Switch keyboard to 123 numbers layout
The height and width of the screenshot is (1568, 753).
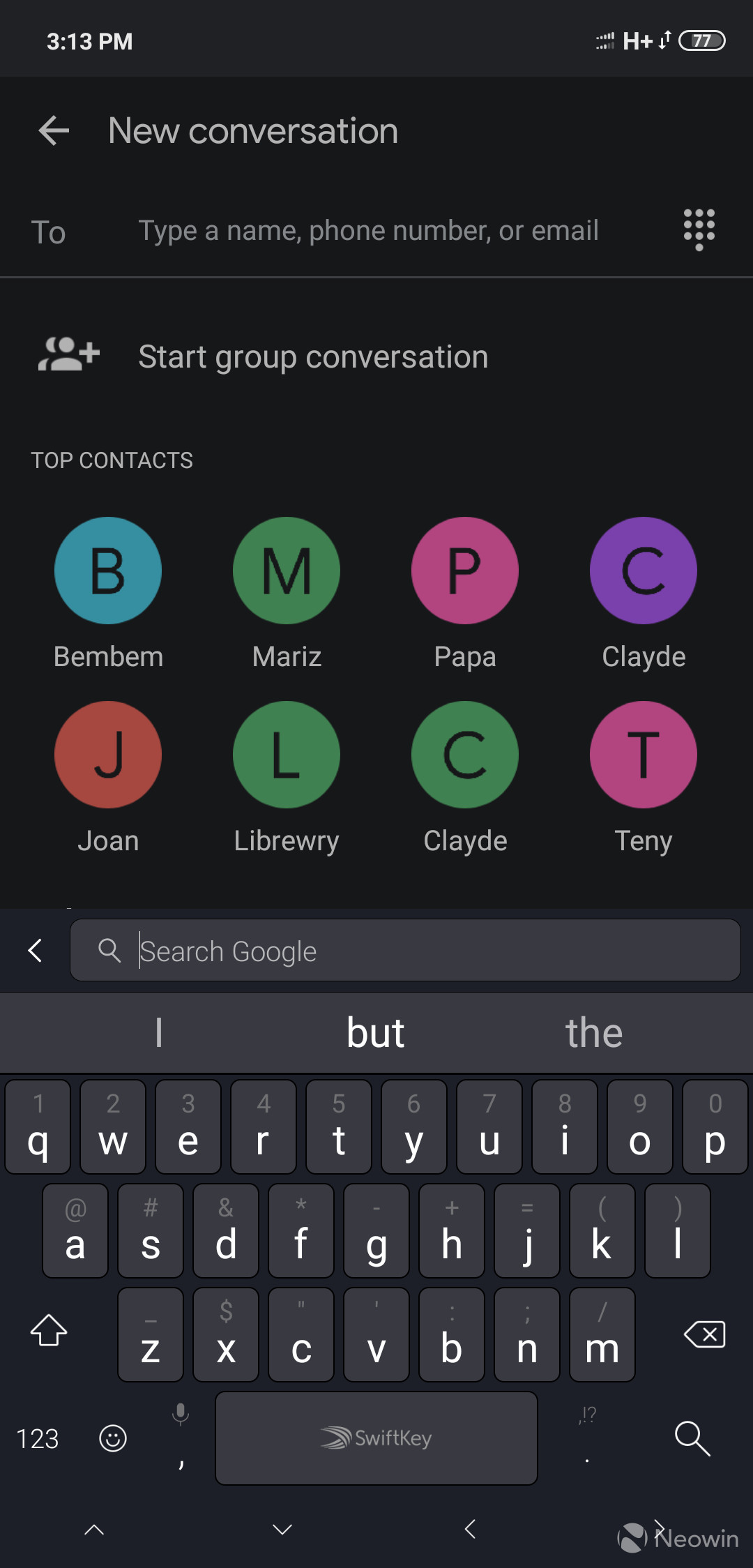(x=38, y=1438)
